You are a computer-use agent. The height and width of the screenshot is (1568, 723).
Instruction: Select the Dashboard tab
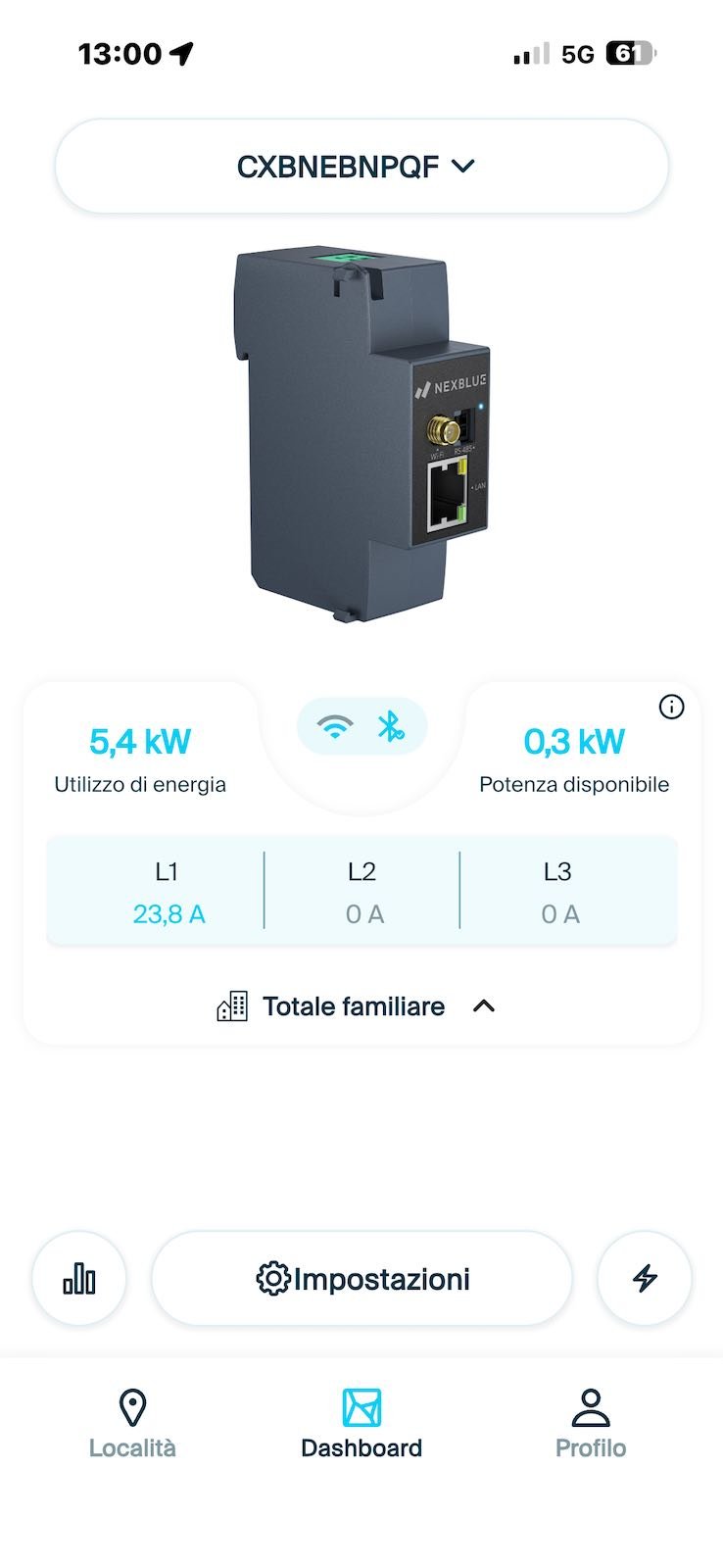point(361,1423)
